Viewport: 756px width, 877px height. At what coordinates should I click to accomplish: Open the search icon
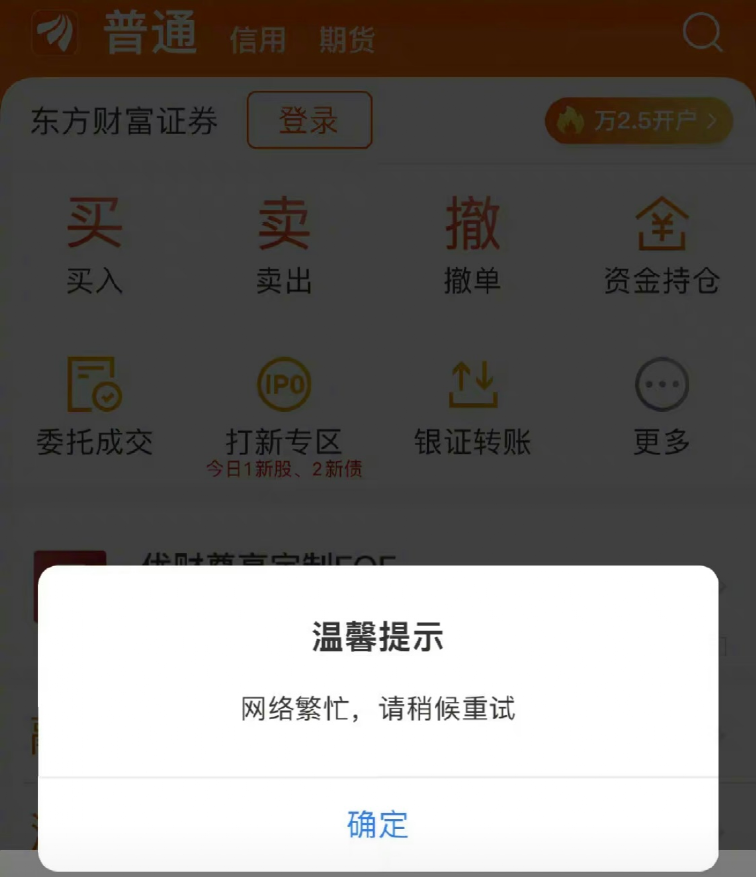[x=703, y=34]
